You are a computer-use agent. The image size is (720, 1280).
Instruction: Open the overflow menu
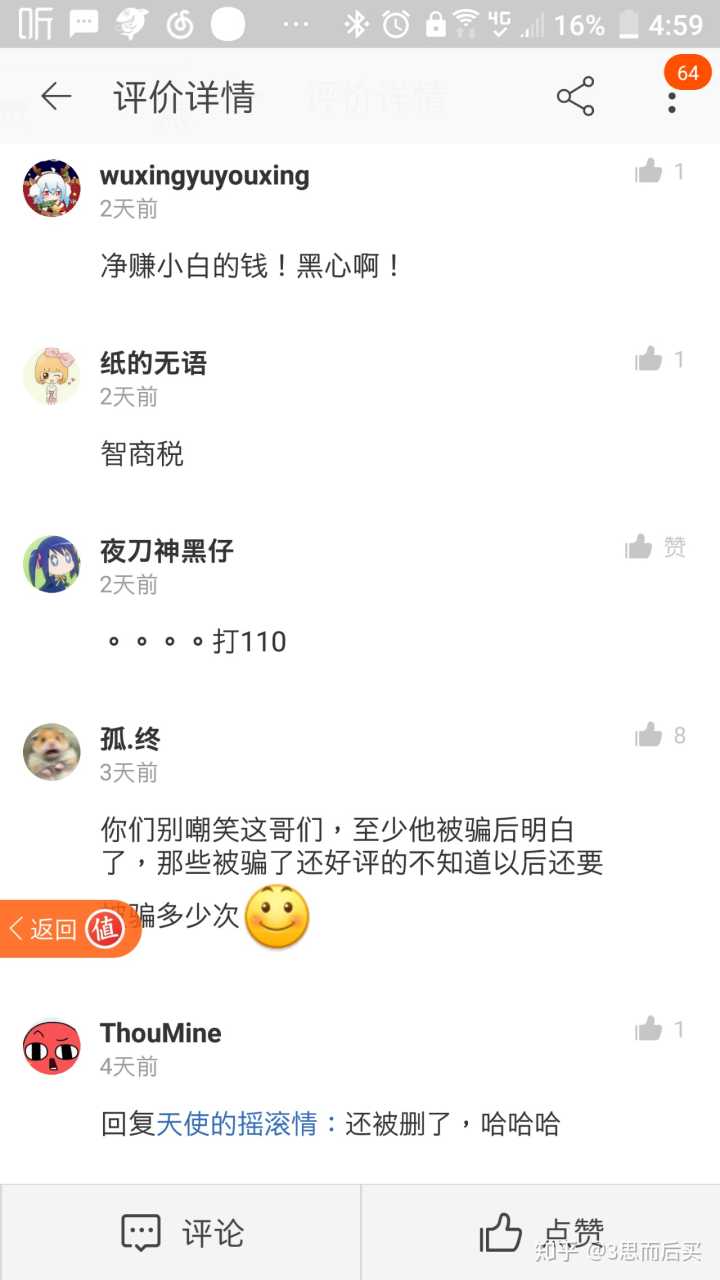coord(672,98)
